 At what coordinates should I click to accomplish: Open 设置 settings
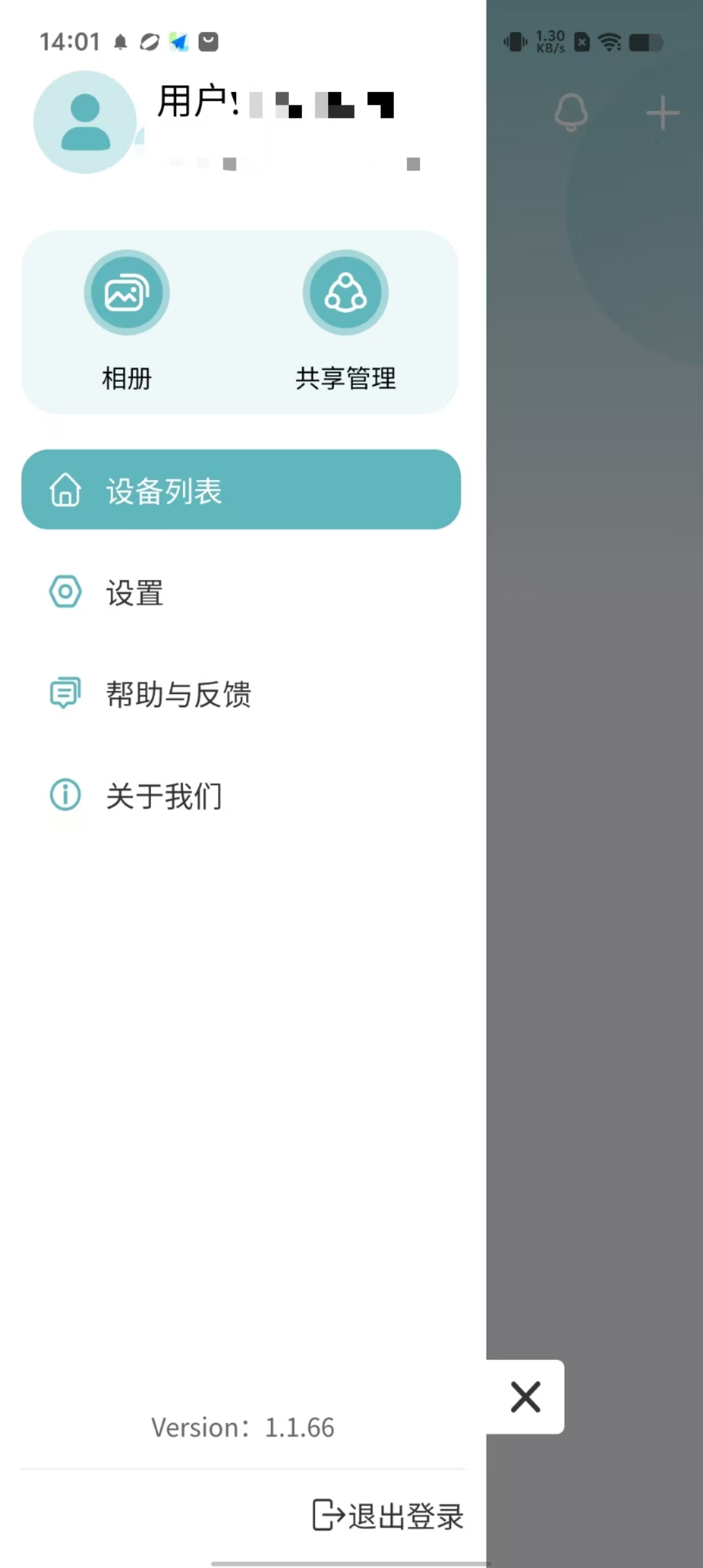(135, 593)
